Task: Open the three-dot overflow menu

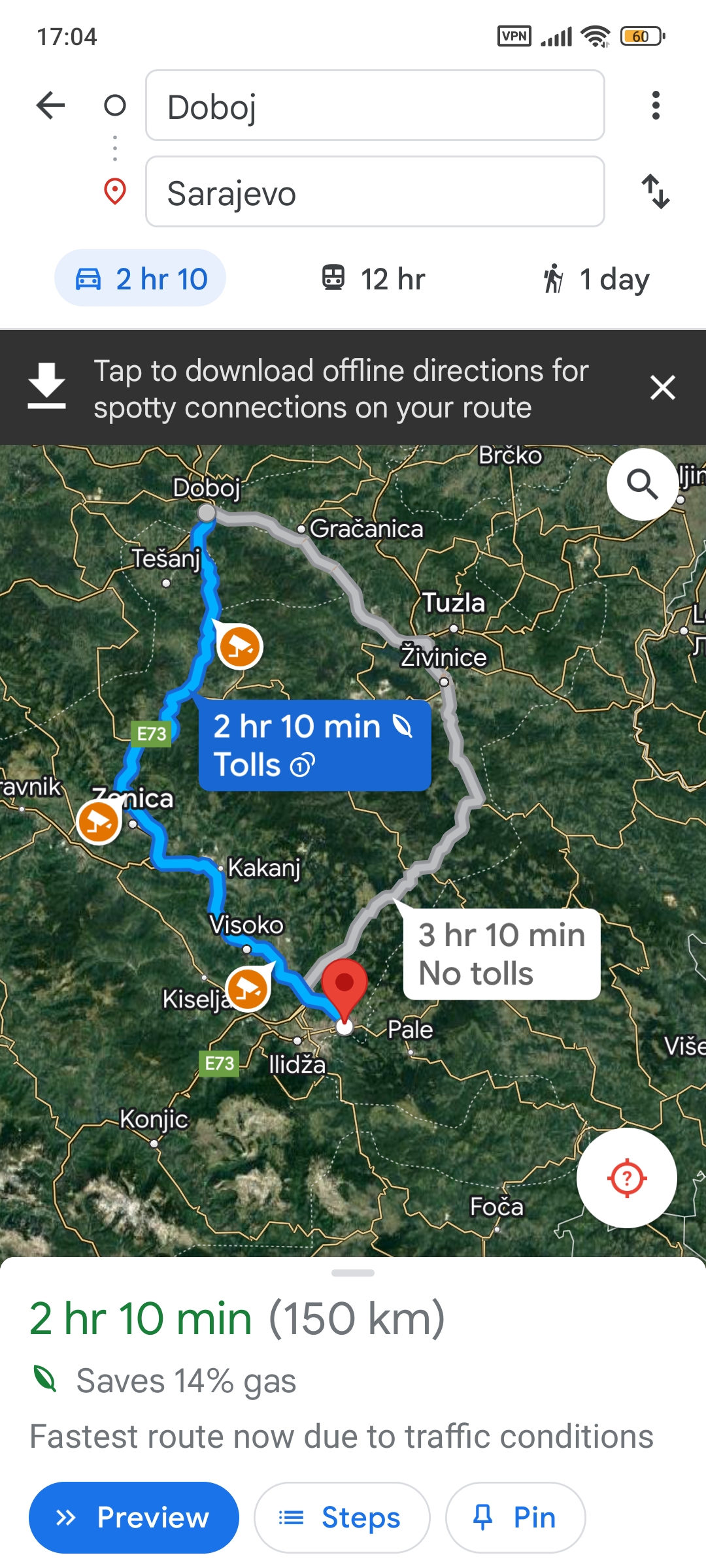Action: (x=656, y=105)
